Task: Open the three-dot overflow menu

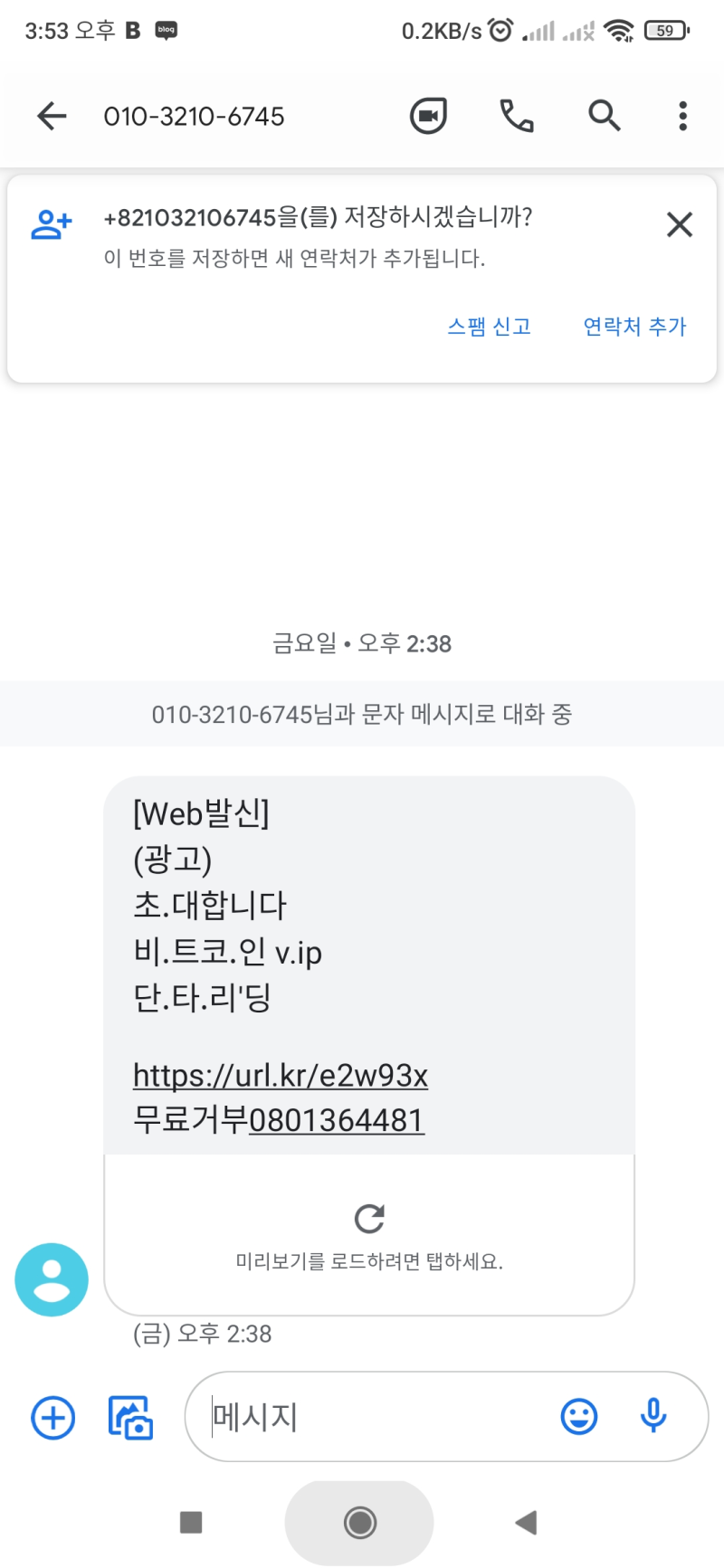Action: coord(681,115)
